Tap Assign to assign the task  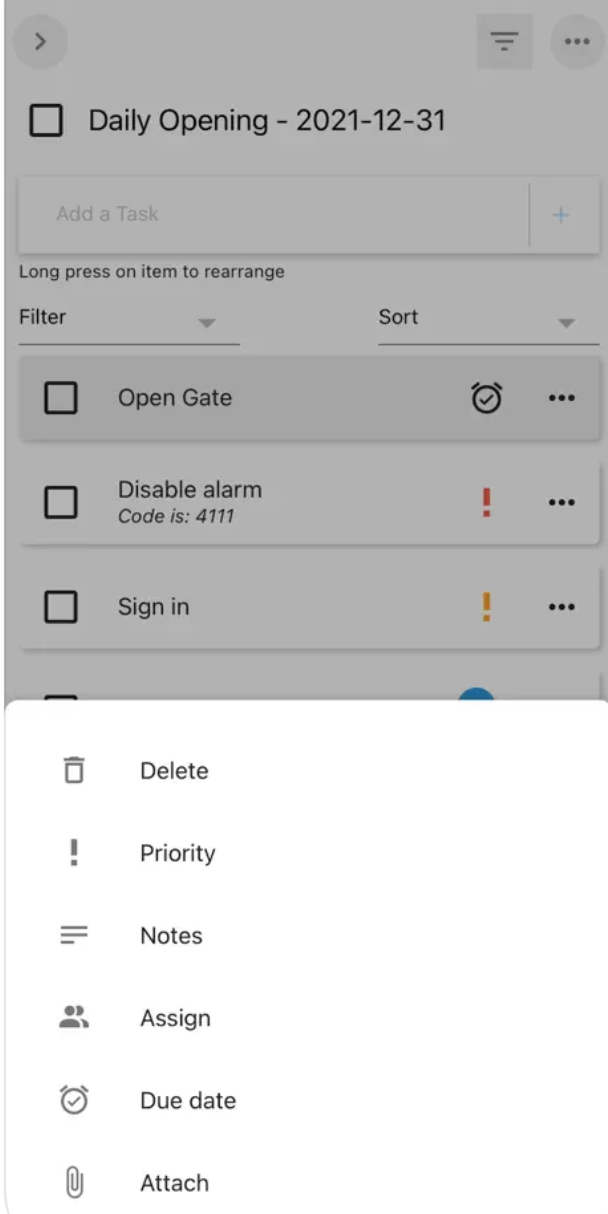pos(175,1018)
